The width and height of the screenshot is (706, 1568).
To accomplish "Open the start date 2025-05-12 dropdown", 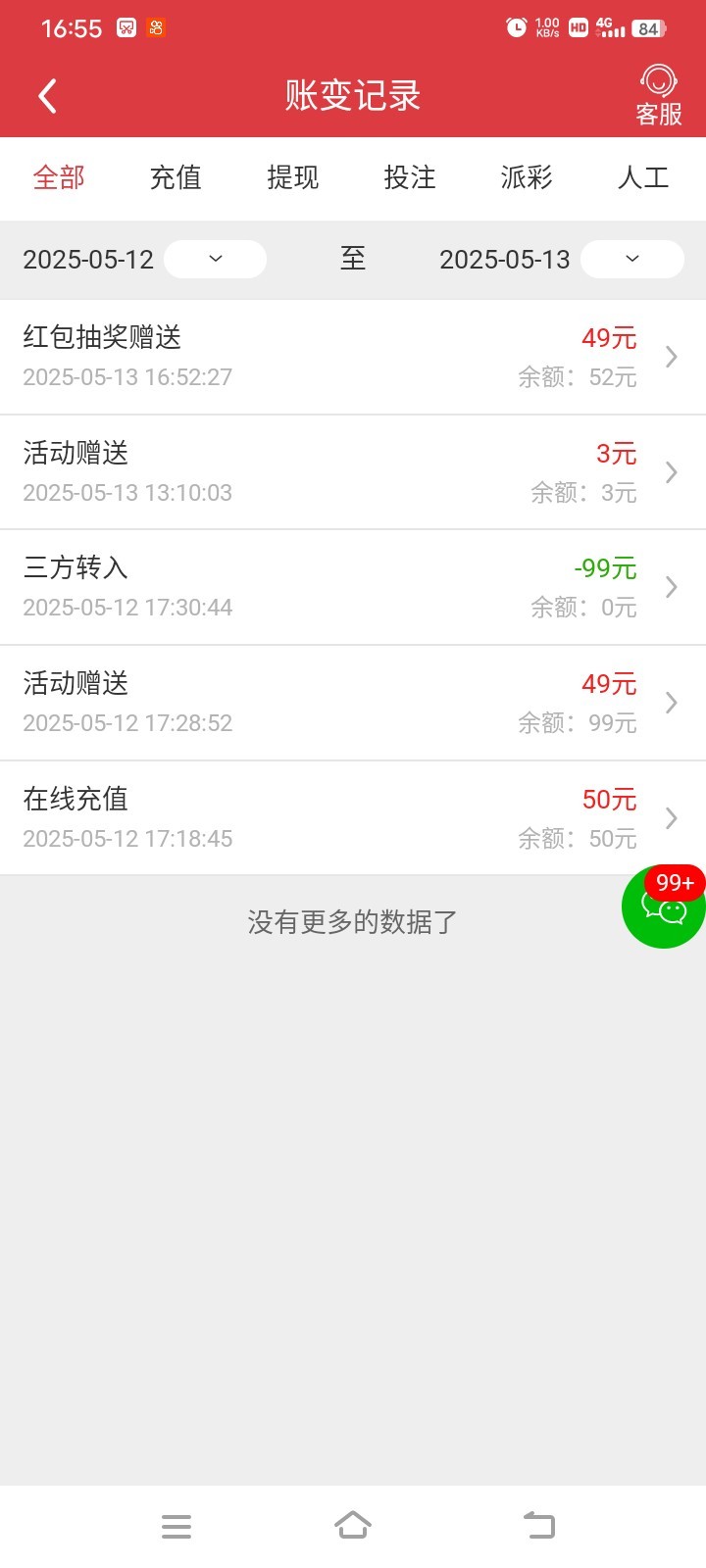I will 215,259.
